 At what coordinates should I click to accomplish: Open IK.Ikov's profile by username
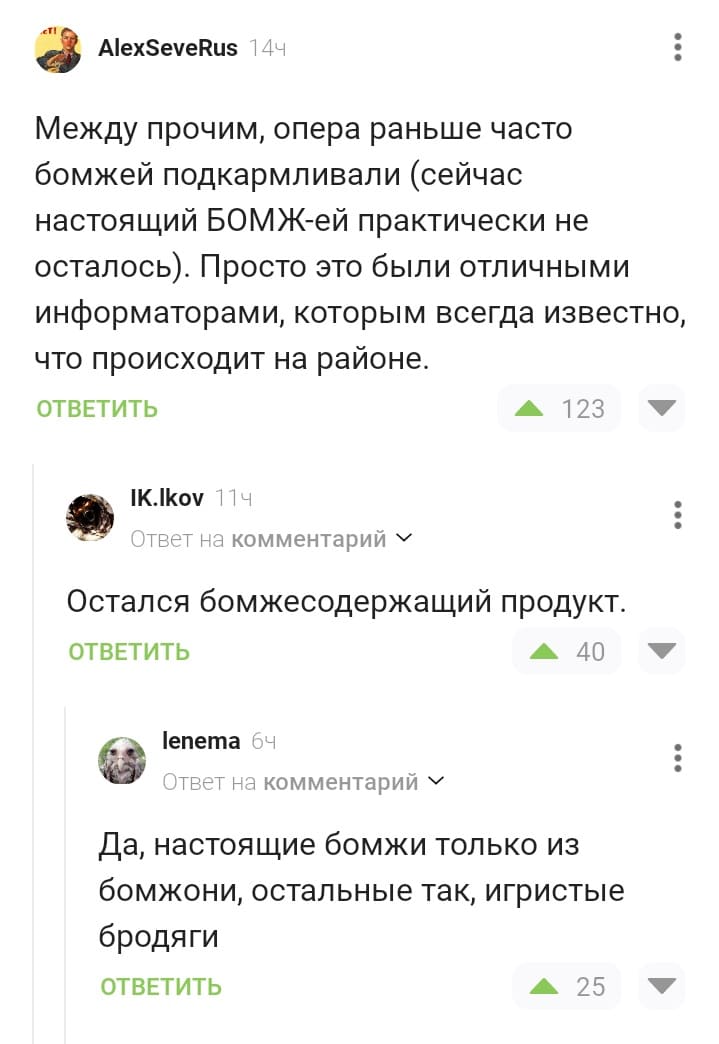[167, 498]
